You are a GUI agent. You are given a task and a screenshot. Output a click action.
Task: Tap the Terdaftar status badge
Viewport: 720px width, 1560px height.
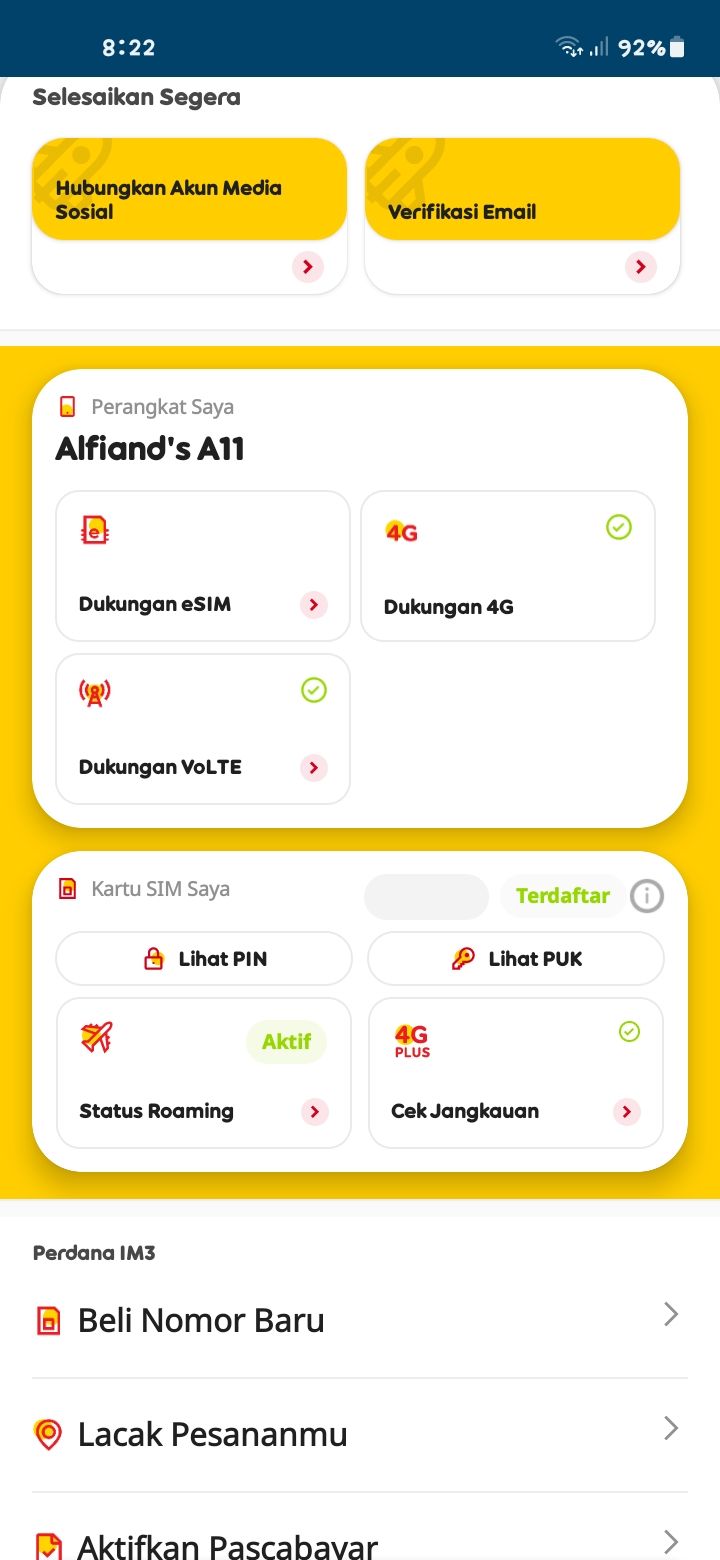(562, 896)
